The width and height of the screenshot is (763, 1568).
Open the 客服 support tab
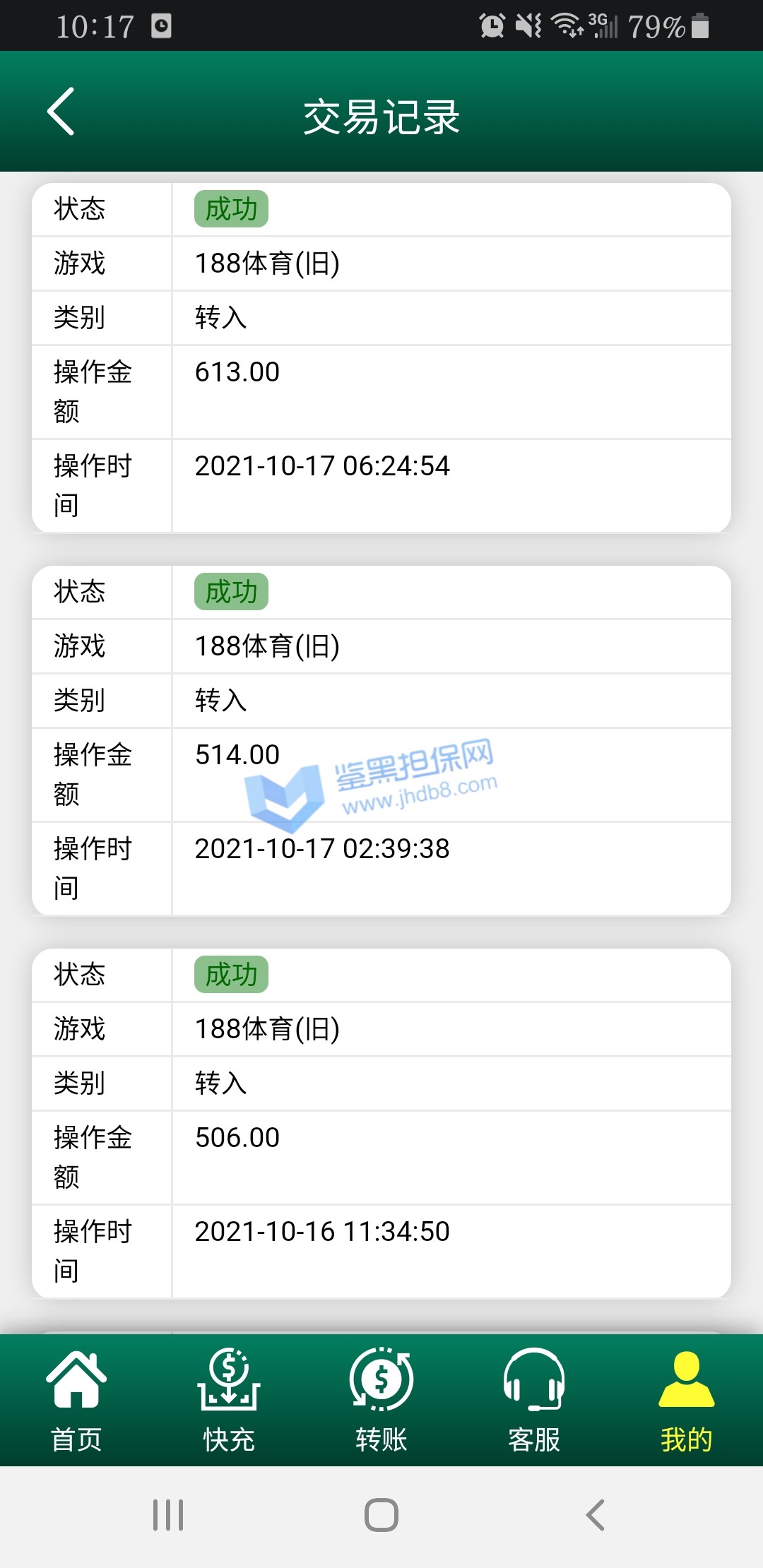pyautogui.click(x=534, y=1399)
